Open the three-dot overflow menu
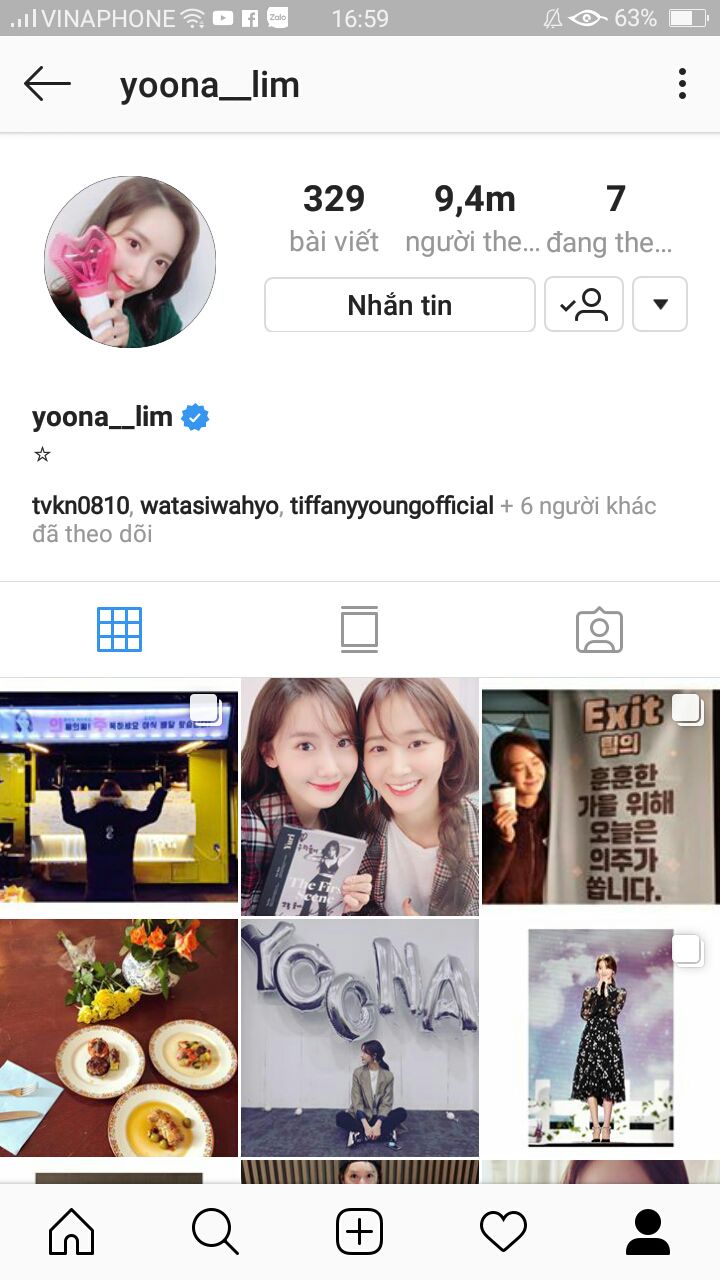This screenshot has height=1280, width=720. coord(682,84)
